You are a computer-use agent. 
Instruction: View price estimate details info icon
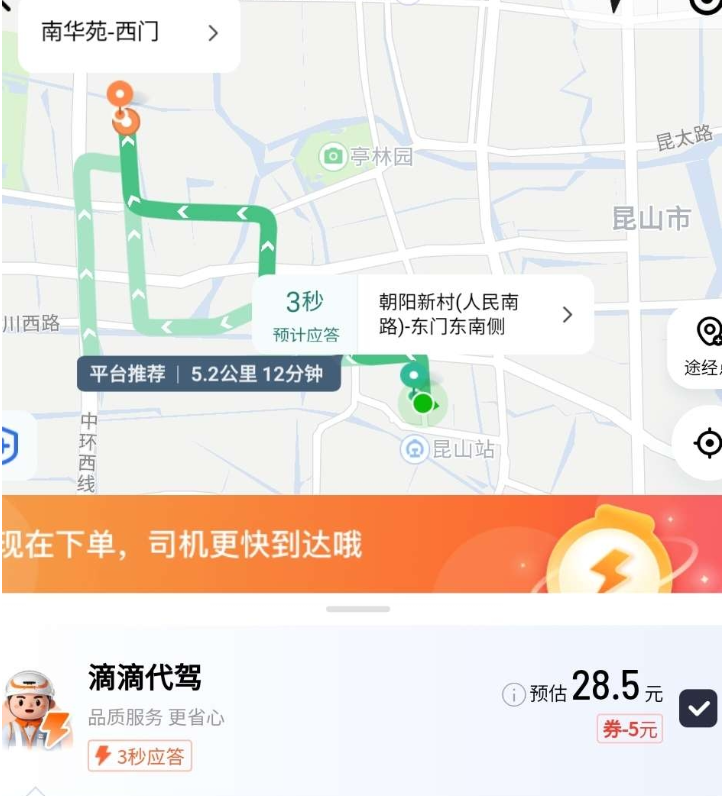513,694
